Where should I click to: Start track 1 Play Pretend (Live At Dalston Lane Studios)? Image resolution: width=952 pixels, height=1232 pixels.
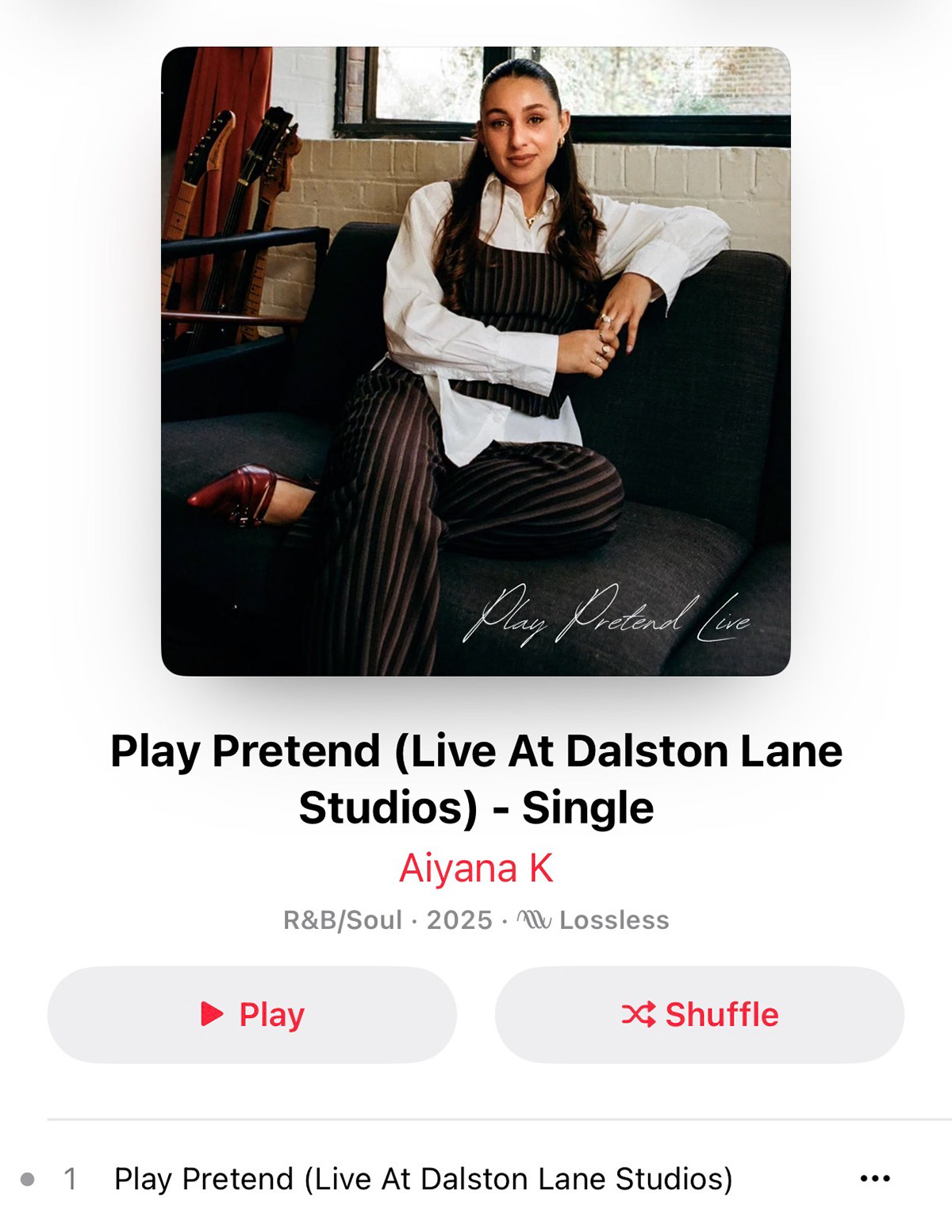click(423, 1179)
